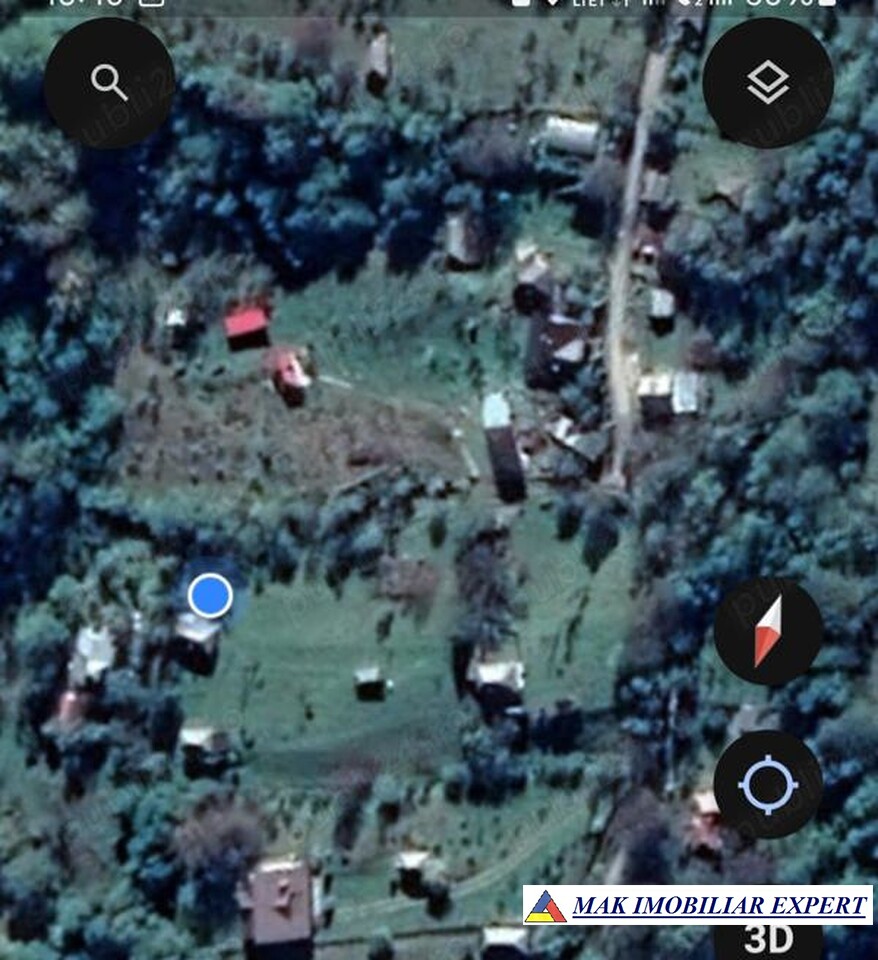This screenshot has height=960, width=878.
Task: Open the map layers selector
Action: (x=767, y=83)
